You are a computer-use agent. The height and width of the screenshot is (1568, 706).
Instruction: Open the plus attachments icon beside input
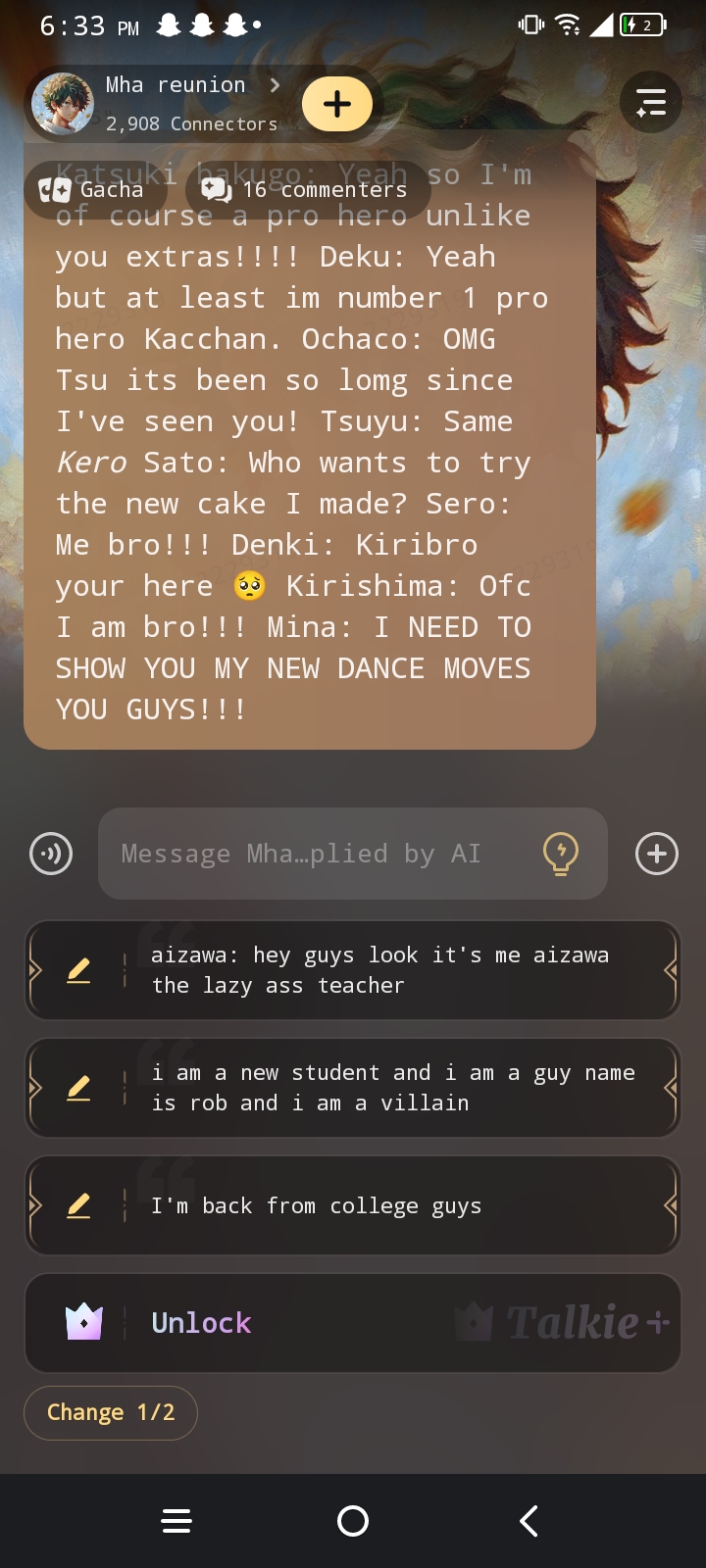(x=656, y=854)
